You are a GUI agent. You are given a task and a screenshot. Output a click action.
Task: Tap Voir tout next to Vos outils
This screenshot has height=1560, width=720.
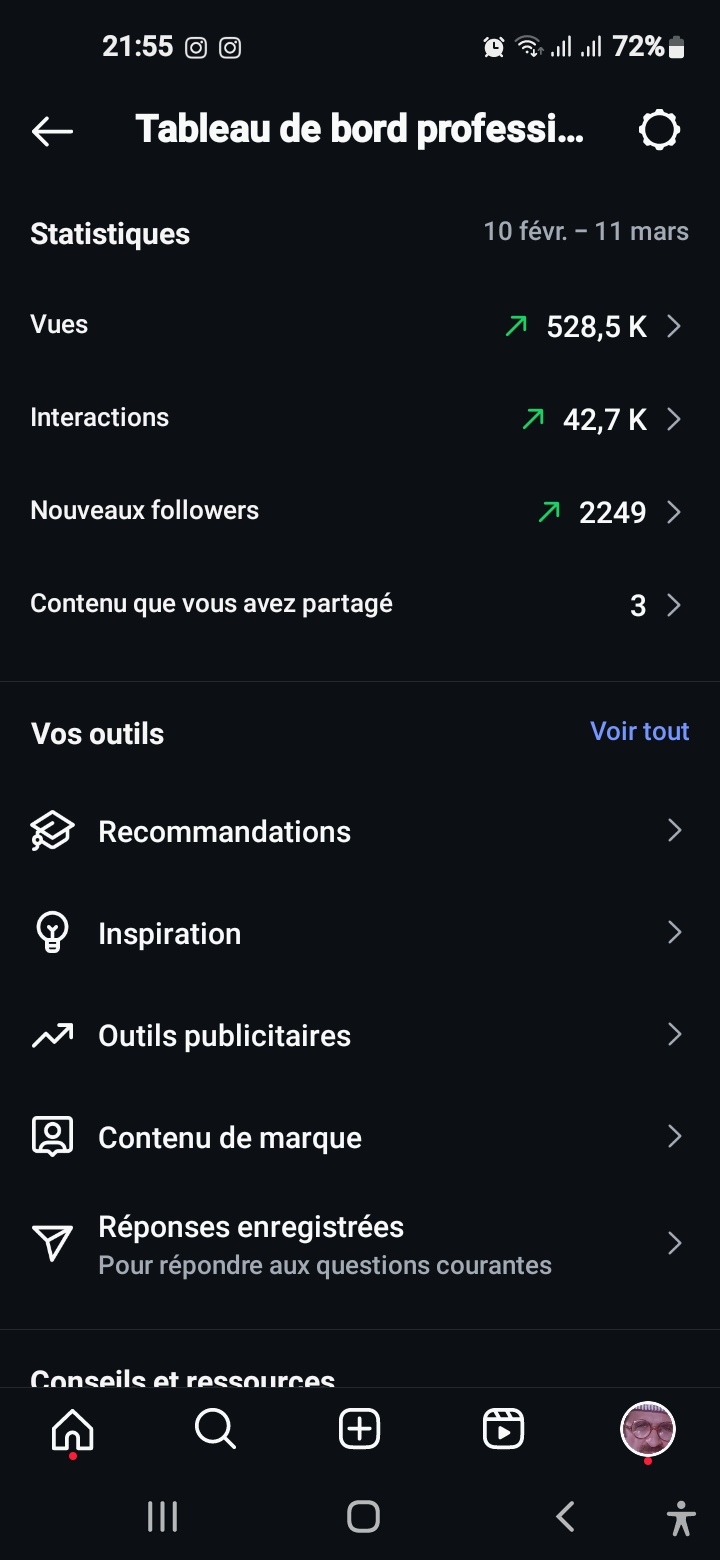(640, 731)
